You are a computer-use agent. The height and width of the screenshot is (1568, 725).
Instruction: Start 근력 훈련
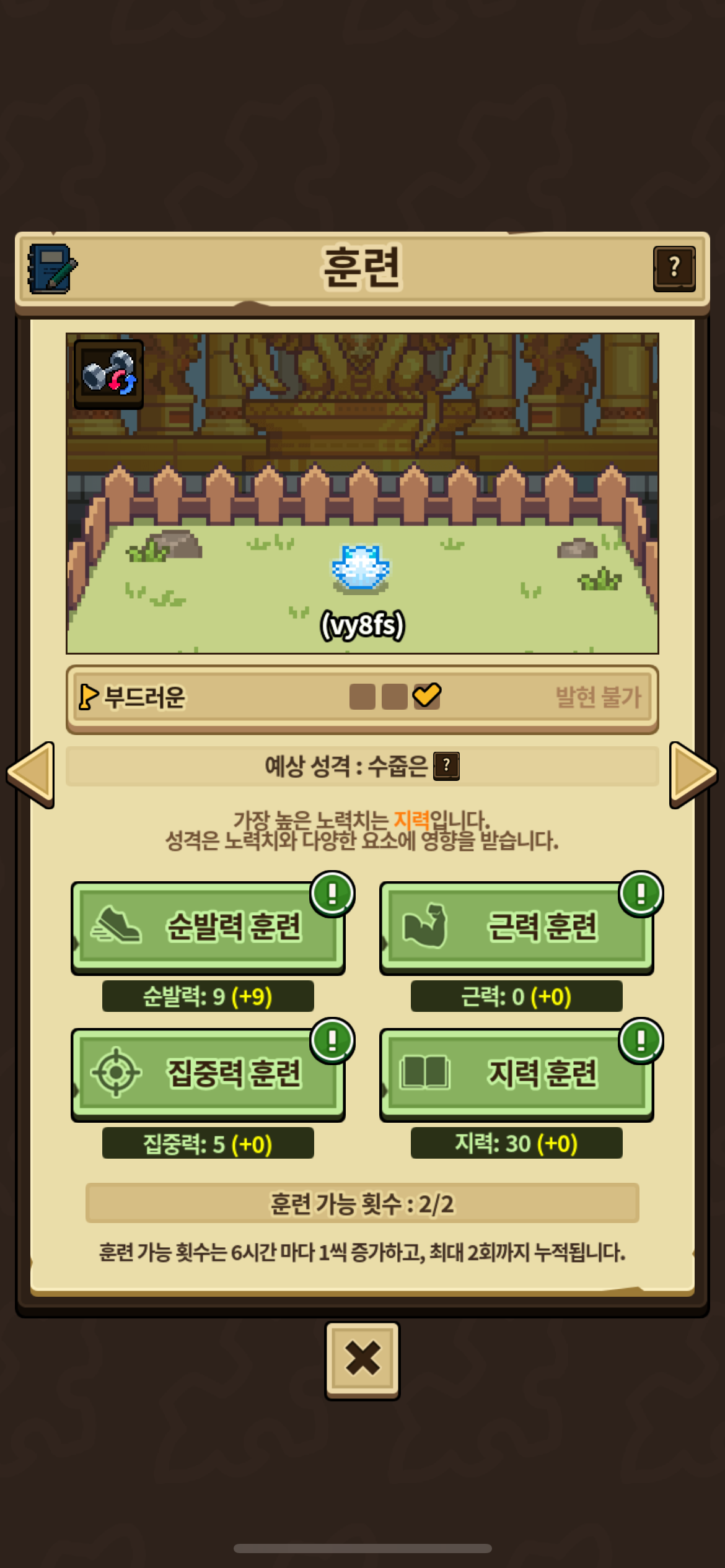pos(516,926)
